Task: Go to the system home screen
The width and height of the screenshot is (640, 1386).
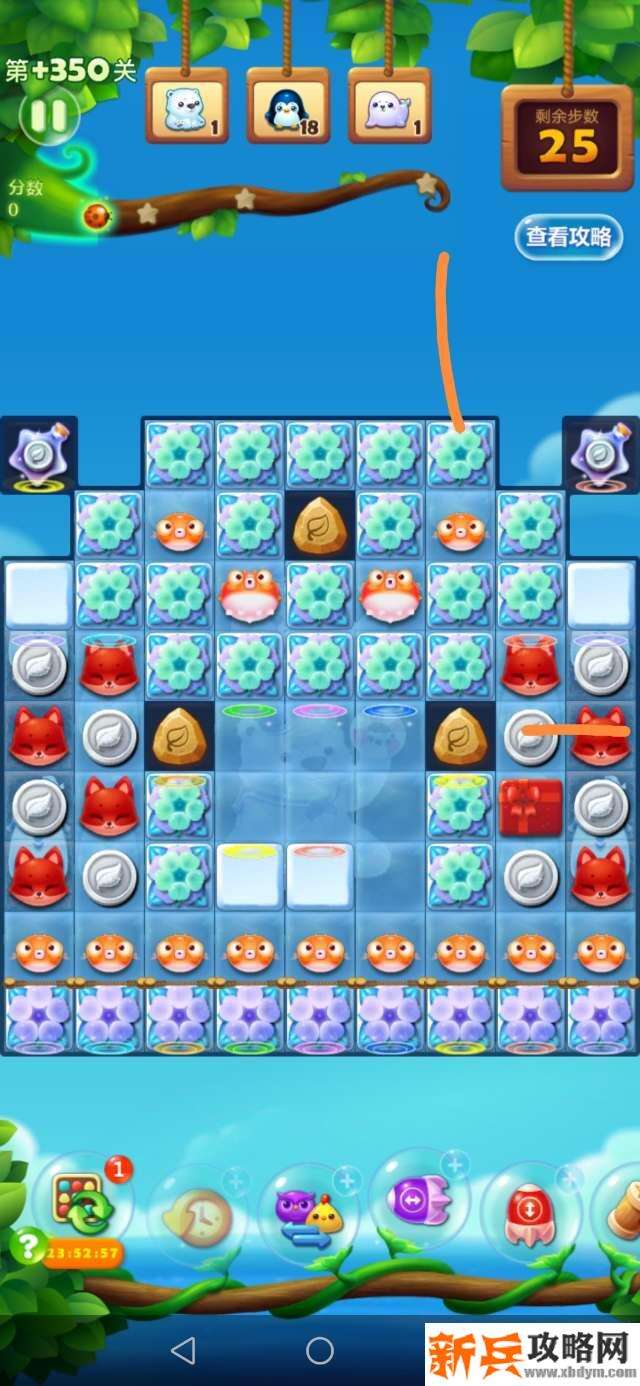Action: click(x=320, y=1352)
